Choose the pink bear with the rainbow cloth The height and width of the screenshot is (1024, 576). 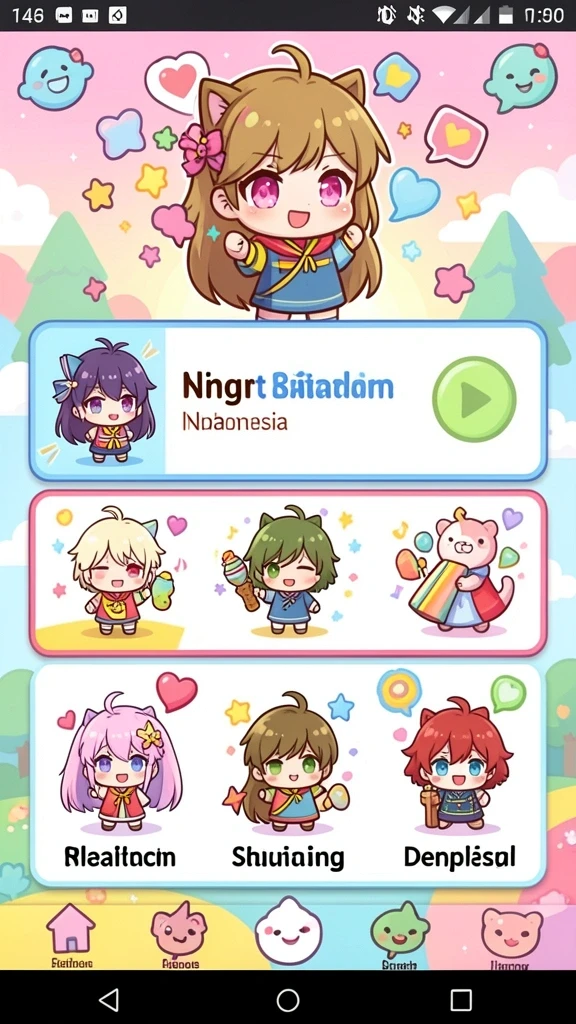pos(457,571)
